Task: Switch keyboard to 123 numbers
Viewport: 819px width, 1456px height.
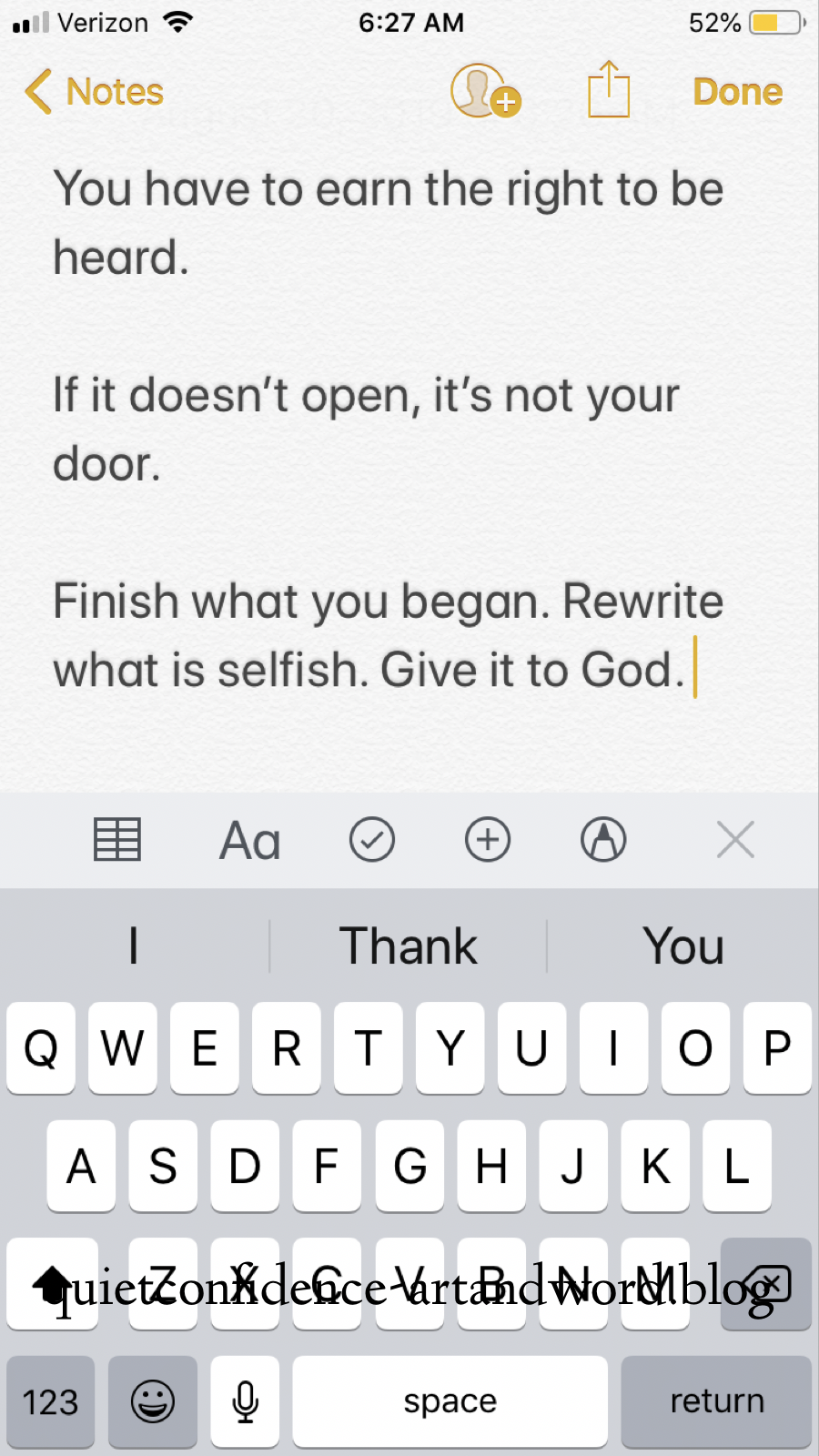Action: tap(51, 1401)
